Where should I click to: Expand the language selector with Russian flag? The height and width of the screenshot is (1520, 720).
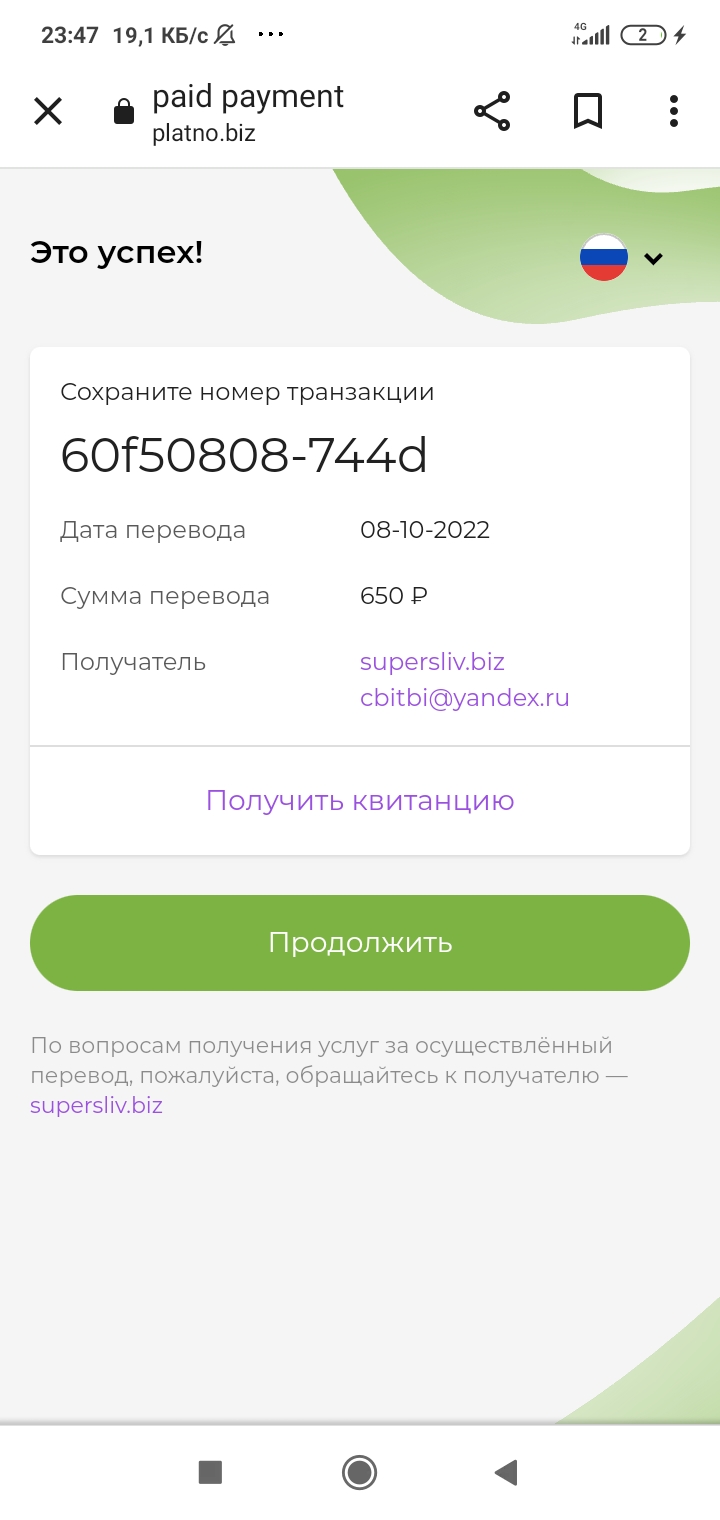[x=622, y=258]
